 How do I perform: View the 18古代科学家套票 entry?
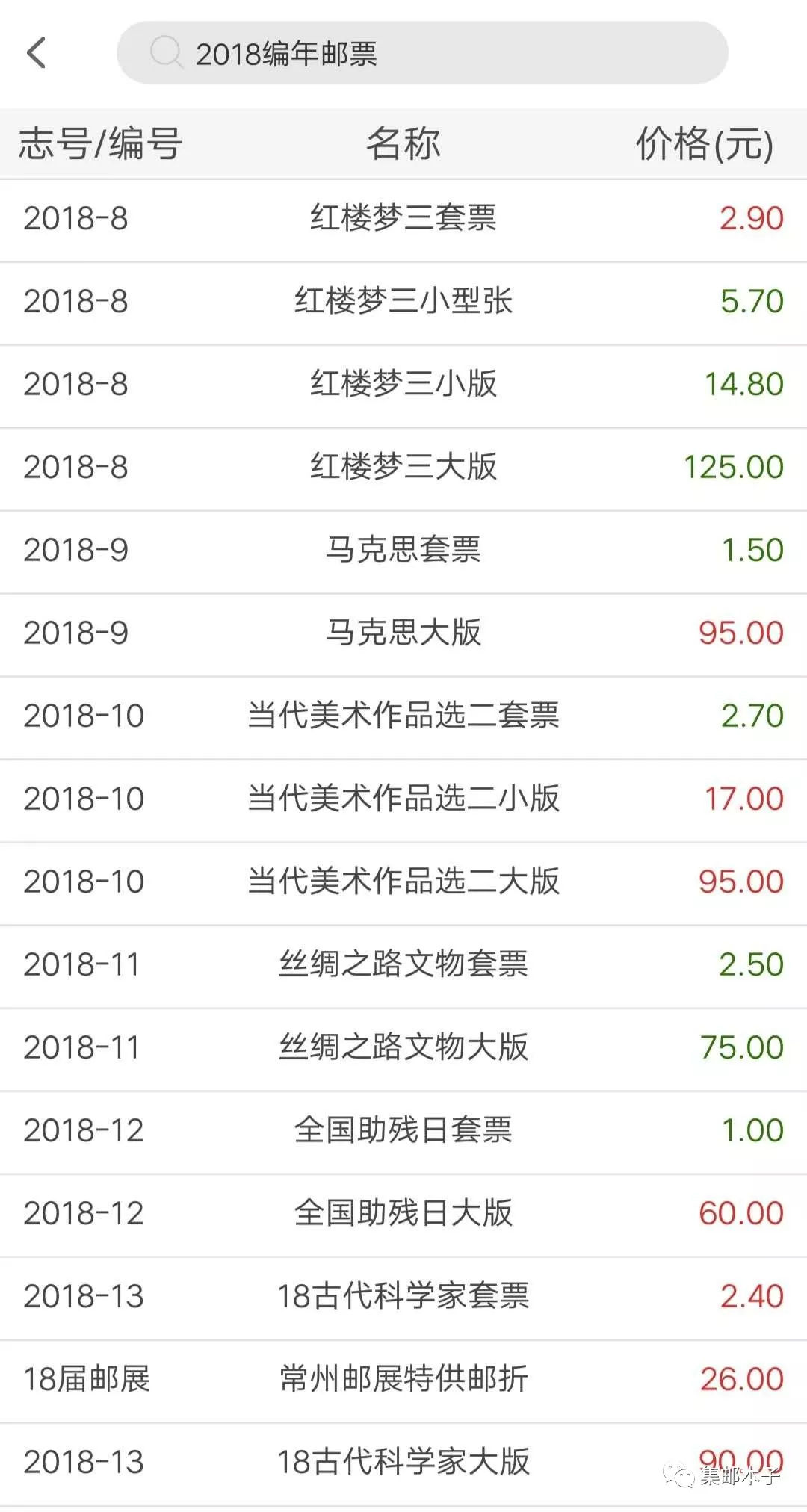tap(403, 1298)
